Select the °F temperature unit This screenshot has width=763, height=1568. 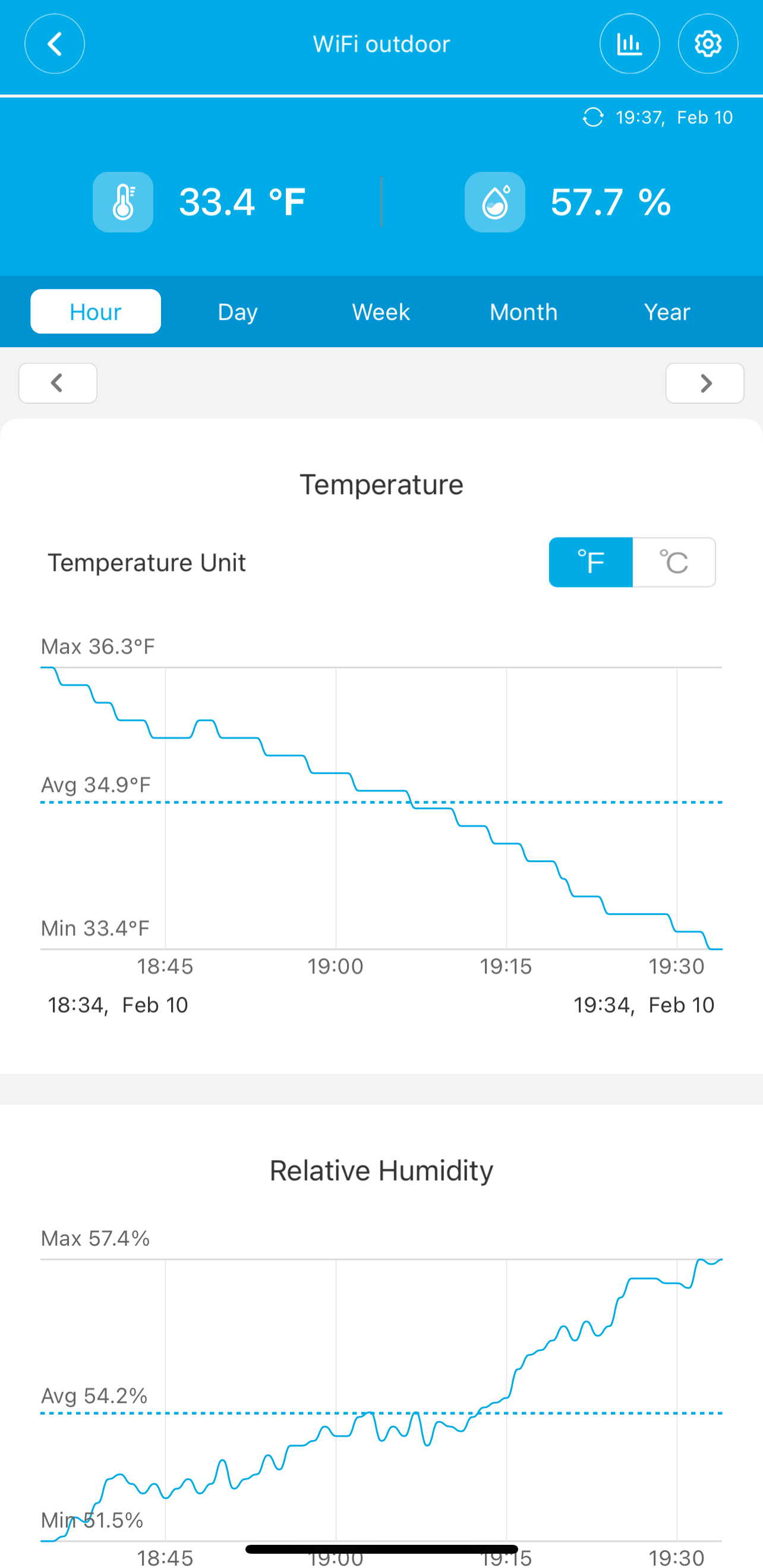coord(591,562)
